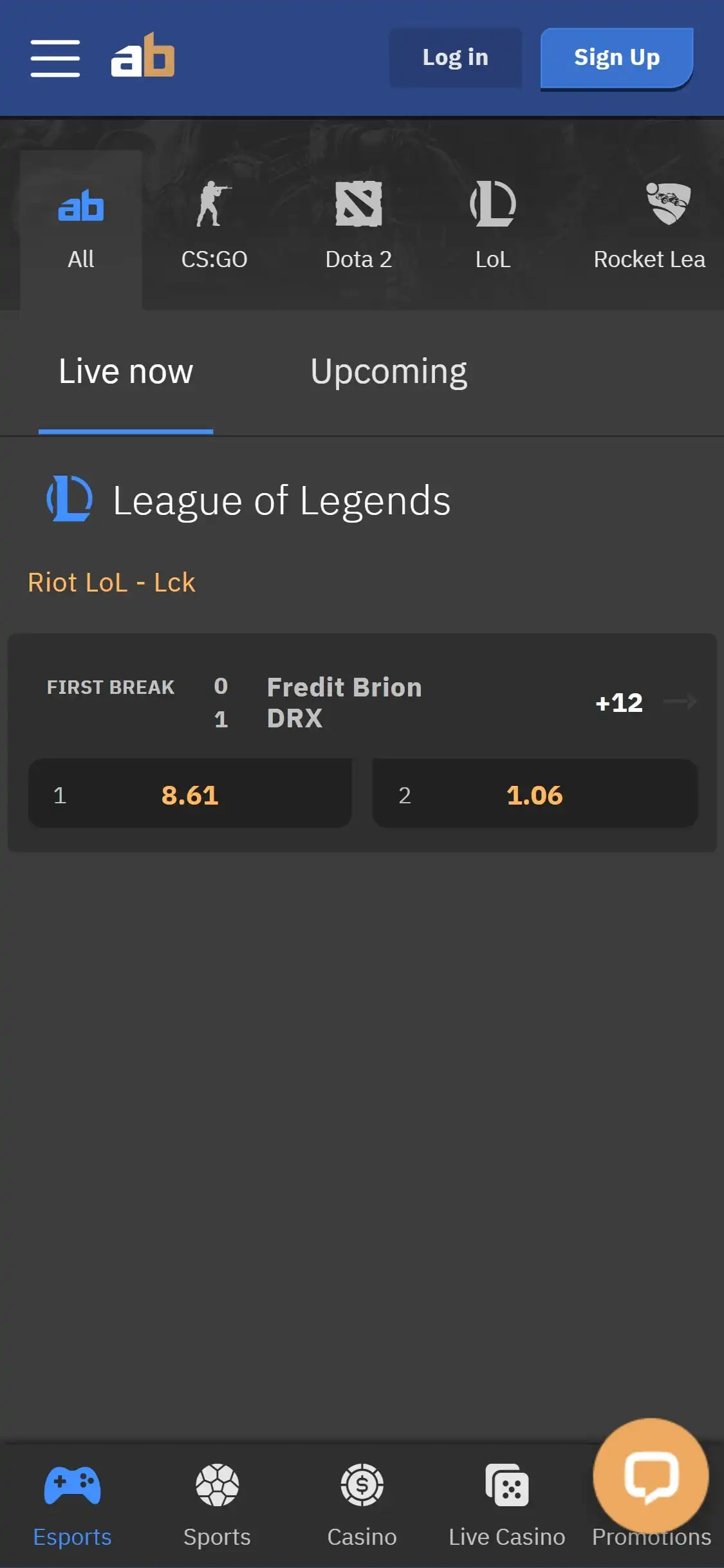Open the live chat bubble
This screenshot has width=724, height=1568.
point(651,1475)
